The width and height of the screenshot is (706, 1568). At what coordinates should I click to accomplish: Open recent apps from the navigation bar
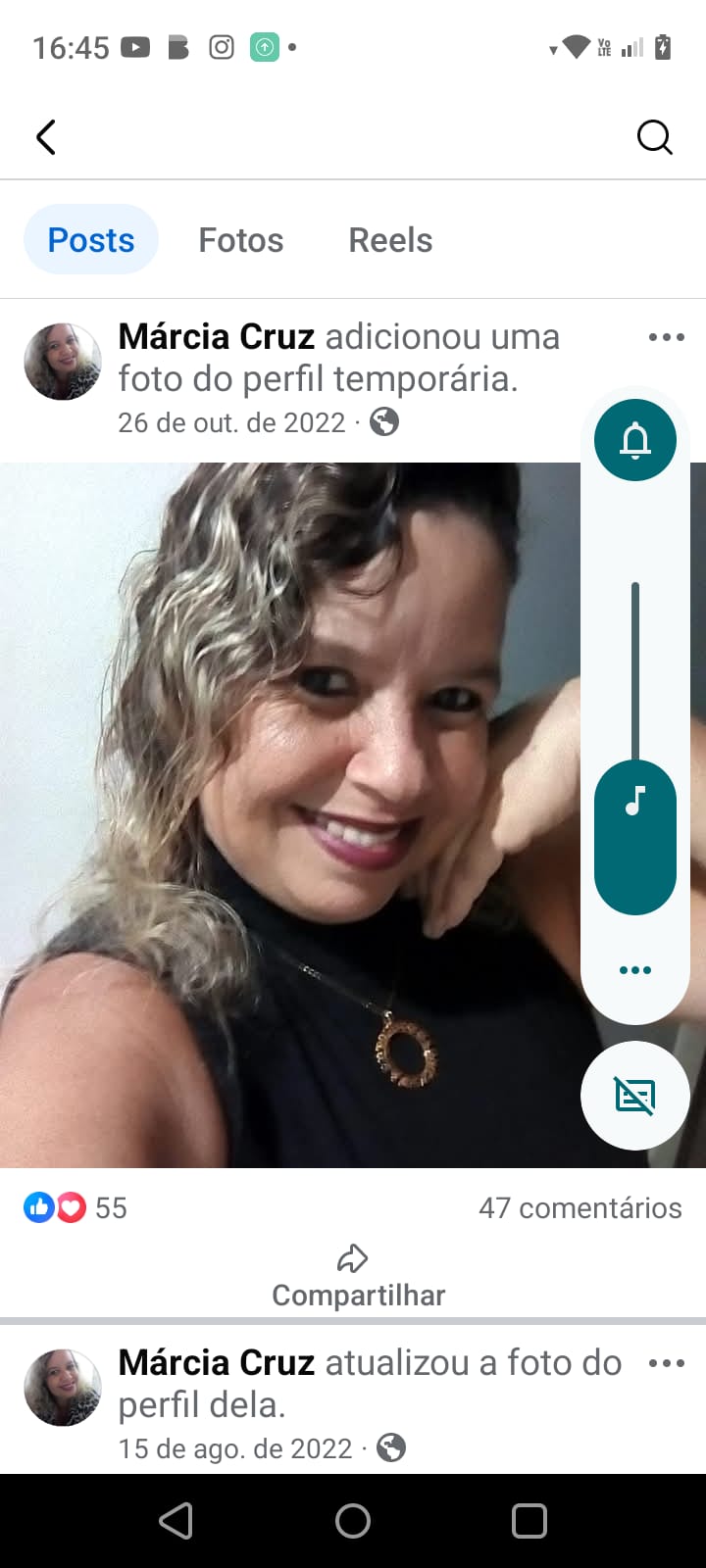(x=529, y=1521)
